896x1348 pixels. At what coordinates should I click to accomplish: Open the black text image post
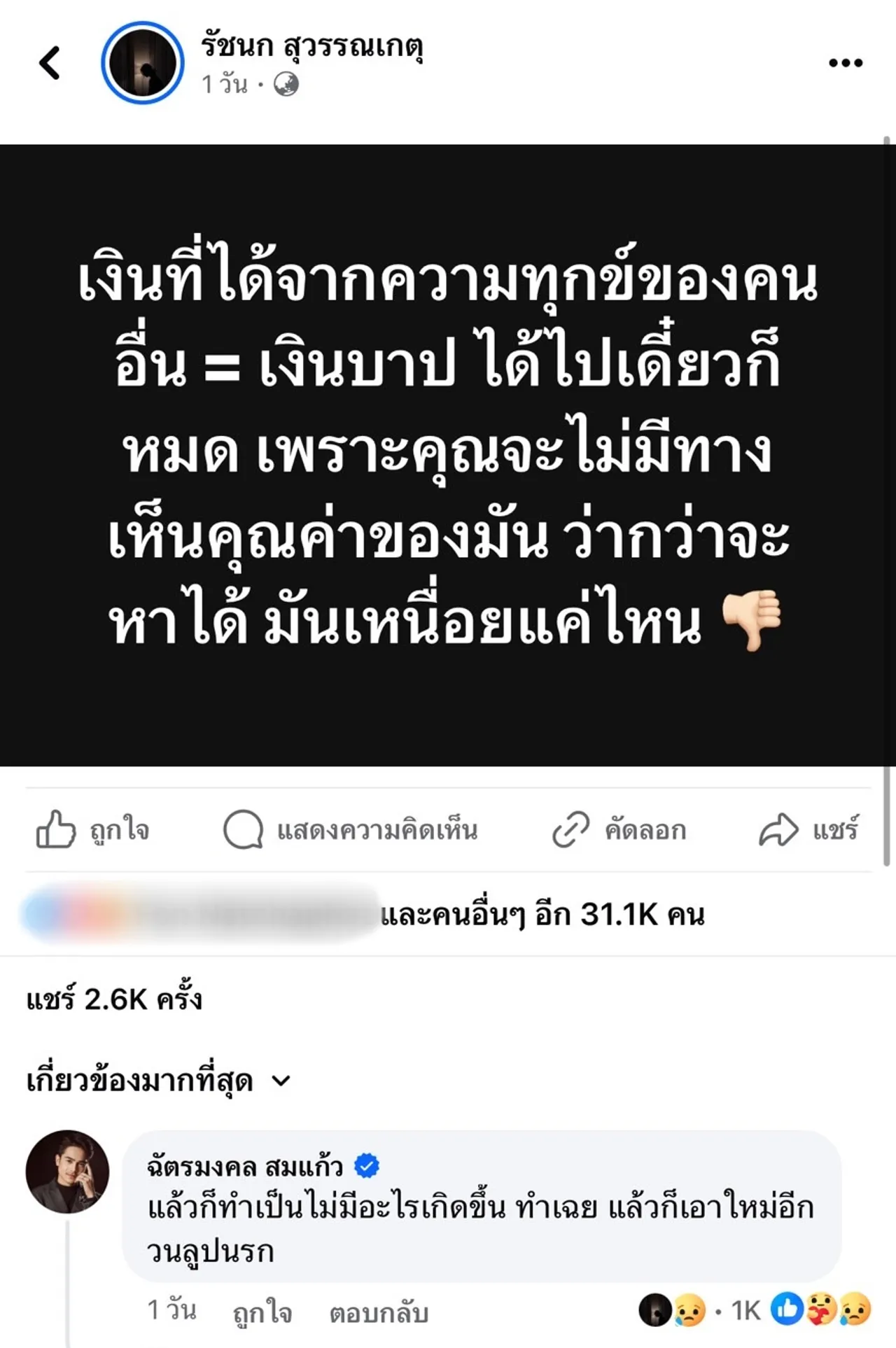(x=448, y=455)
